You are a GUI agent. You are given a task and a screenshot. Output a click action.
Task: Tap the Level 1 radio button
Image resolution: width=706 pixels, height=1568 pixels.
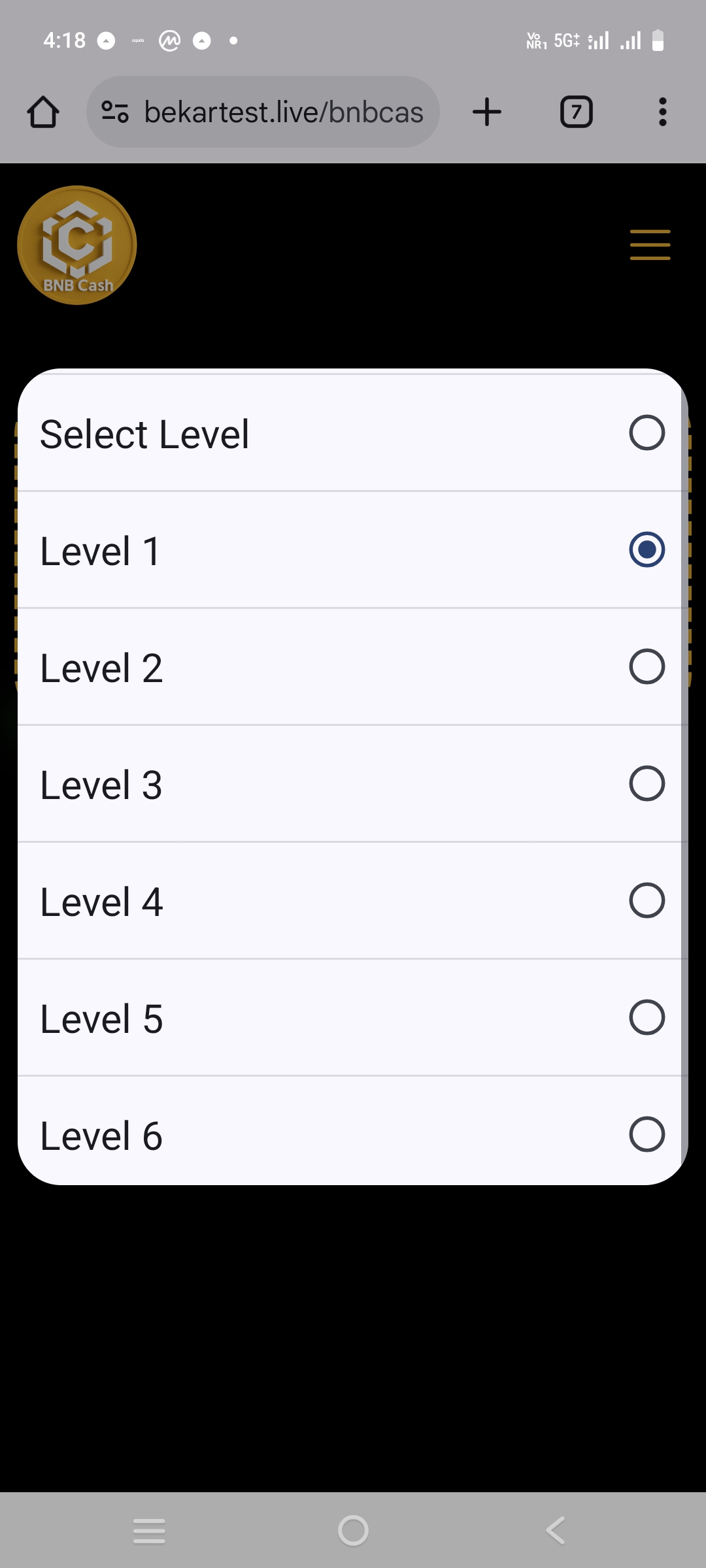646,549
